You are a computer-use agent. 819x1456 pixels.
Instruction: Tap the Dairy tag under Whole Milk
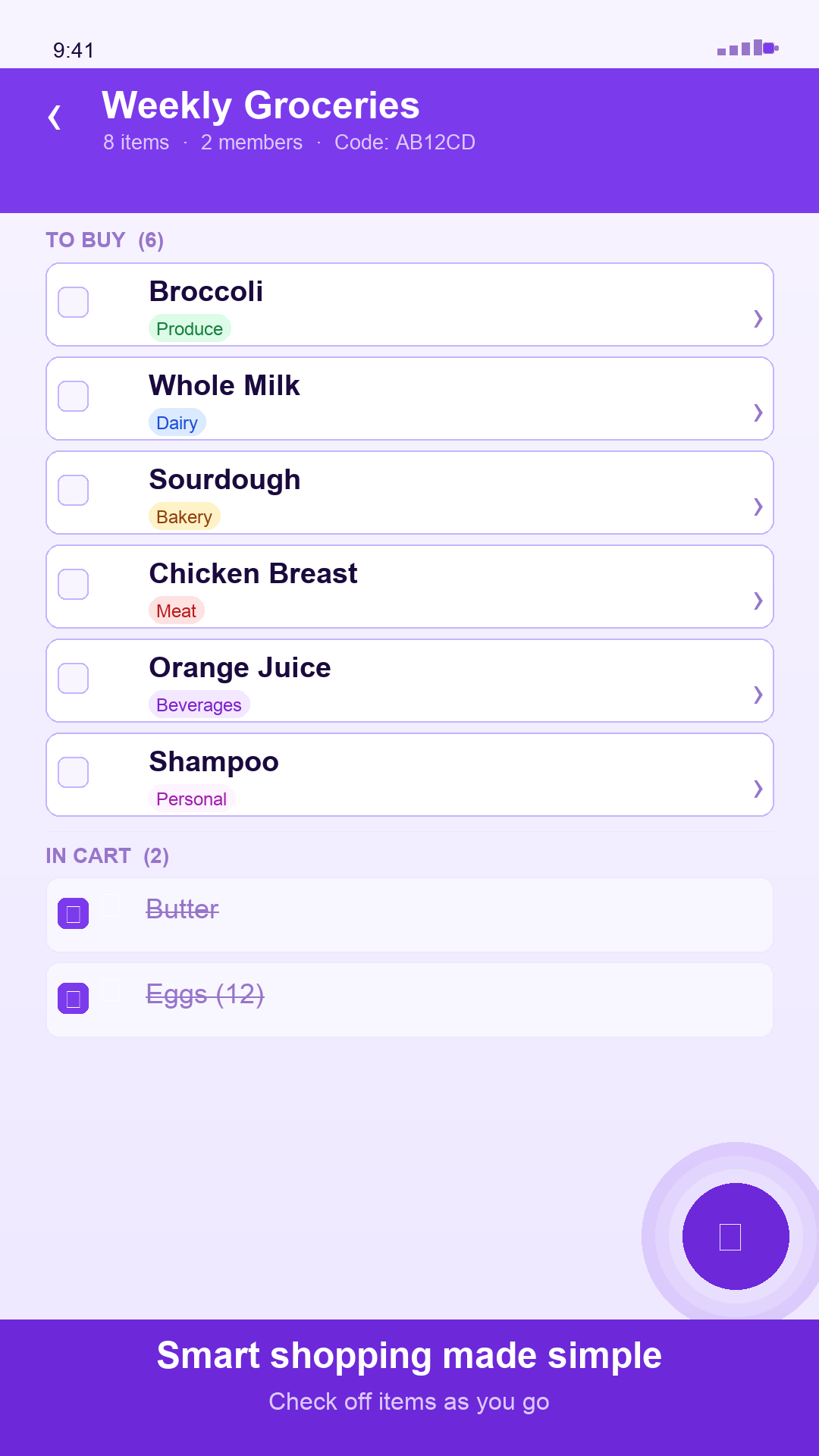177,422
